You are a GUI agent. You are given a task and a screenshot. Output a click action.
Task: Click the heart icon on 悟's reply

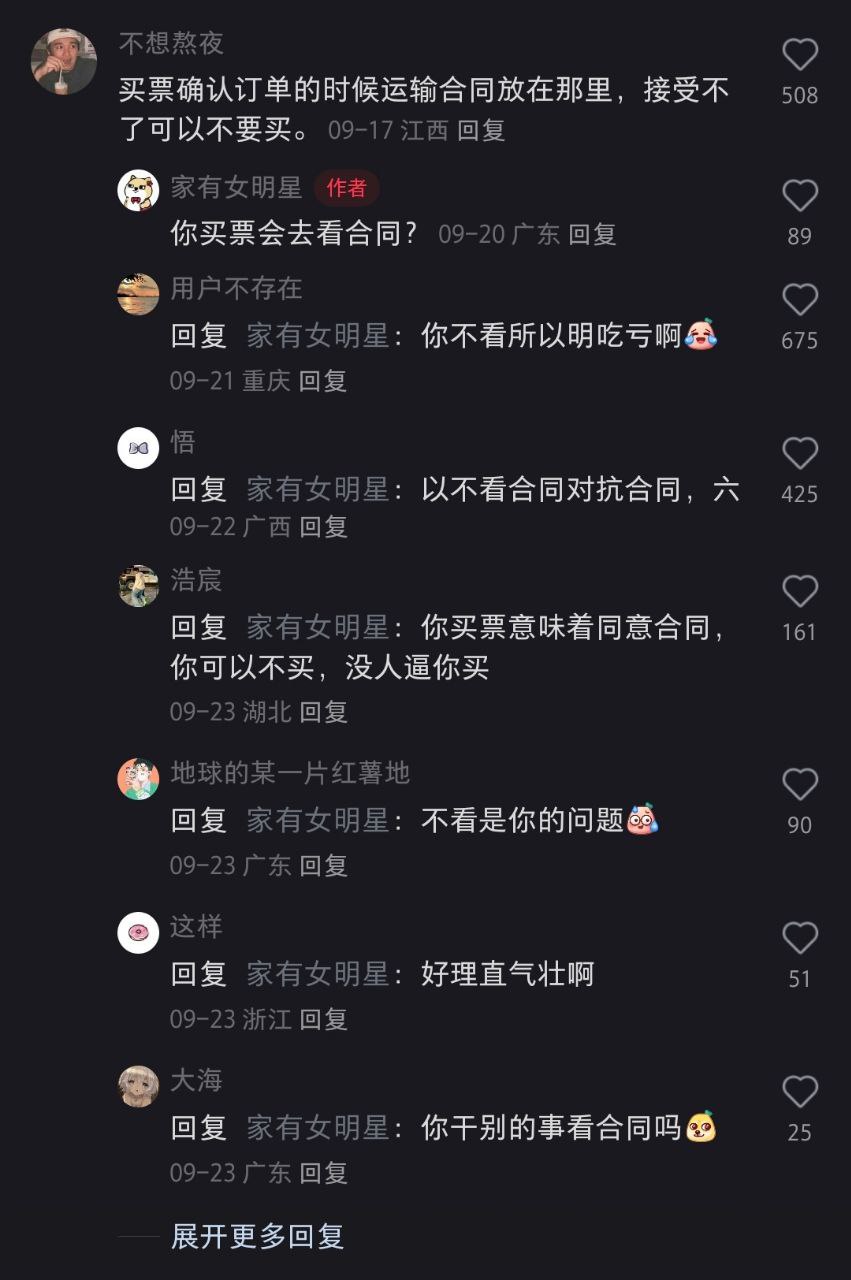(x=800, y=453)
